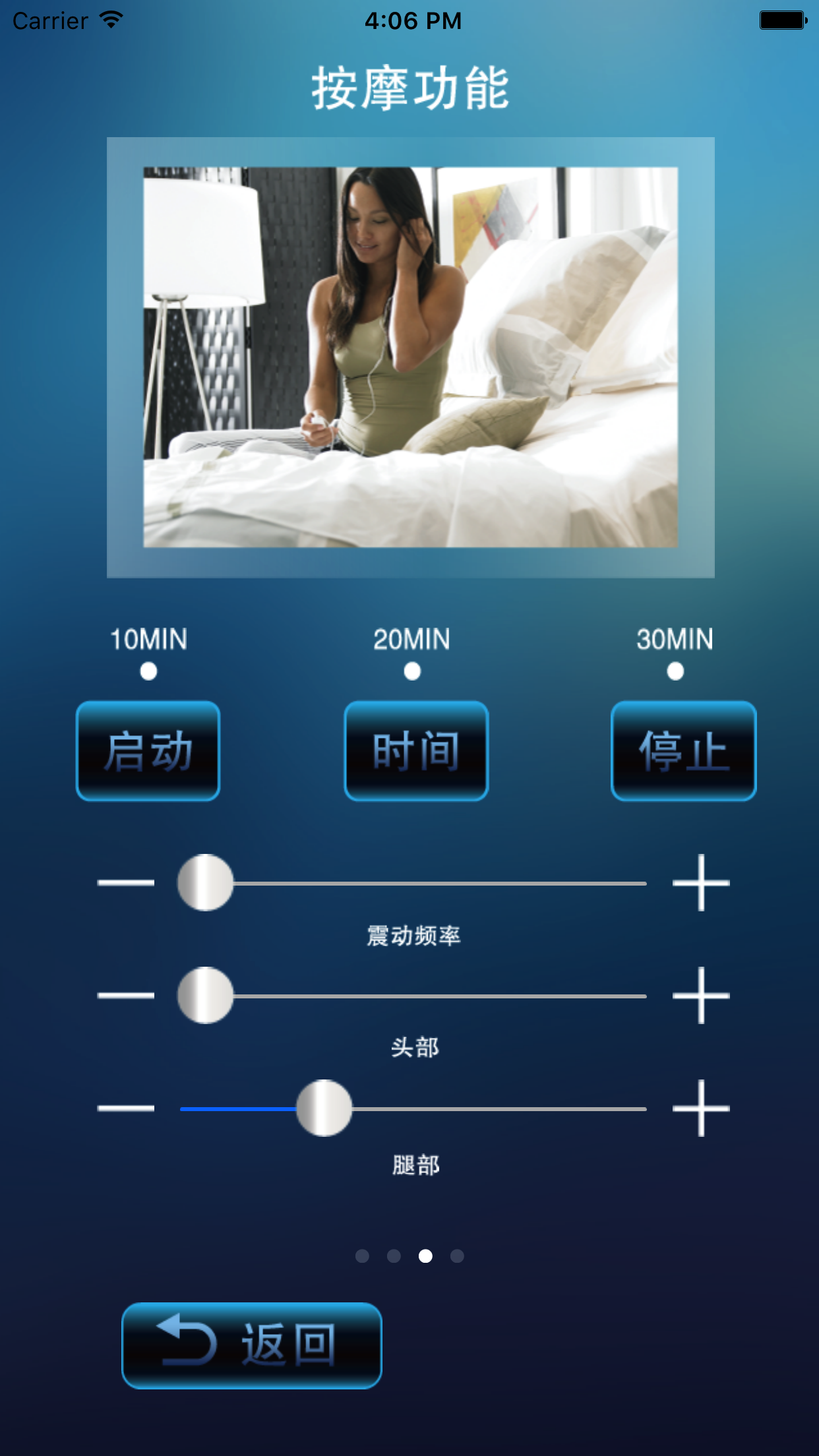819x1456 pixels.
Task: Decrease 腿部 intensity with minus
Action: click(x=126, y=1108)
